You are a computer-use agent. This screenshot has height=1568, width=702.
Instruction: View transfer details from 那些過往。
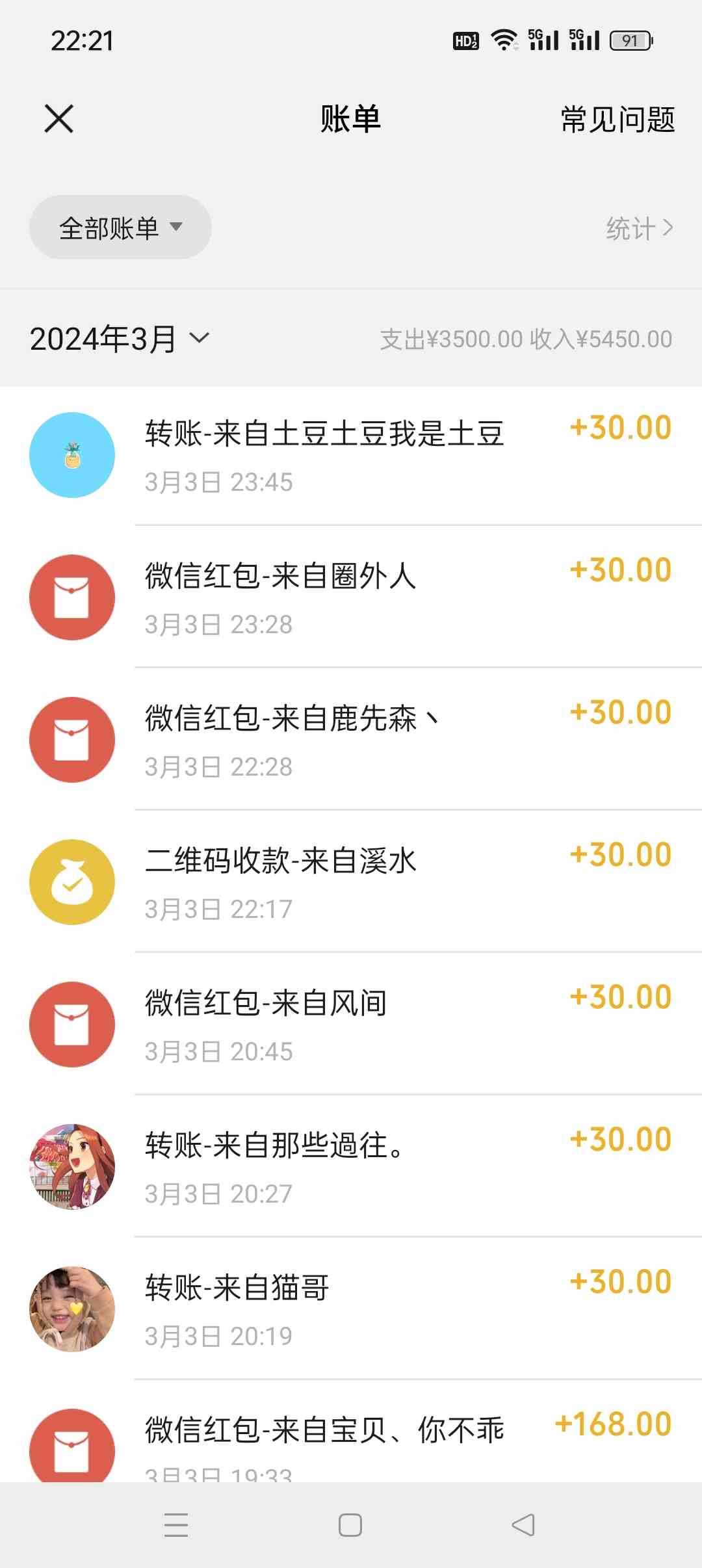[x=351, y=1167]
